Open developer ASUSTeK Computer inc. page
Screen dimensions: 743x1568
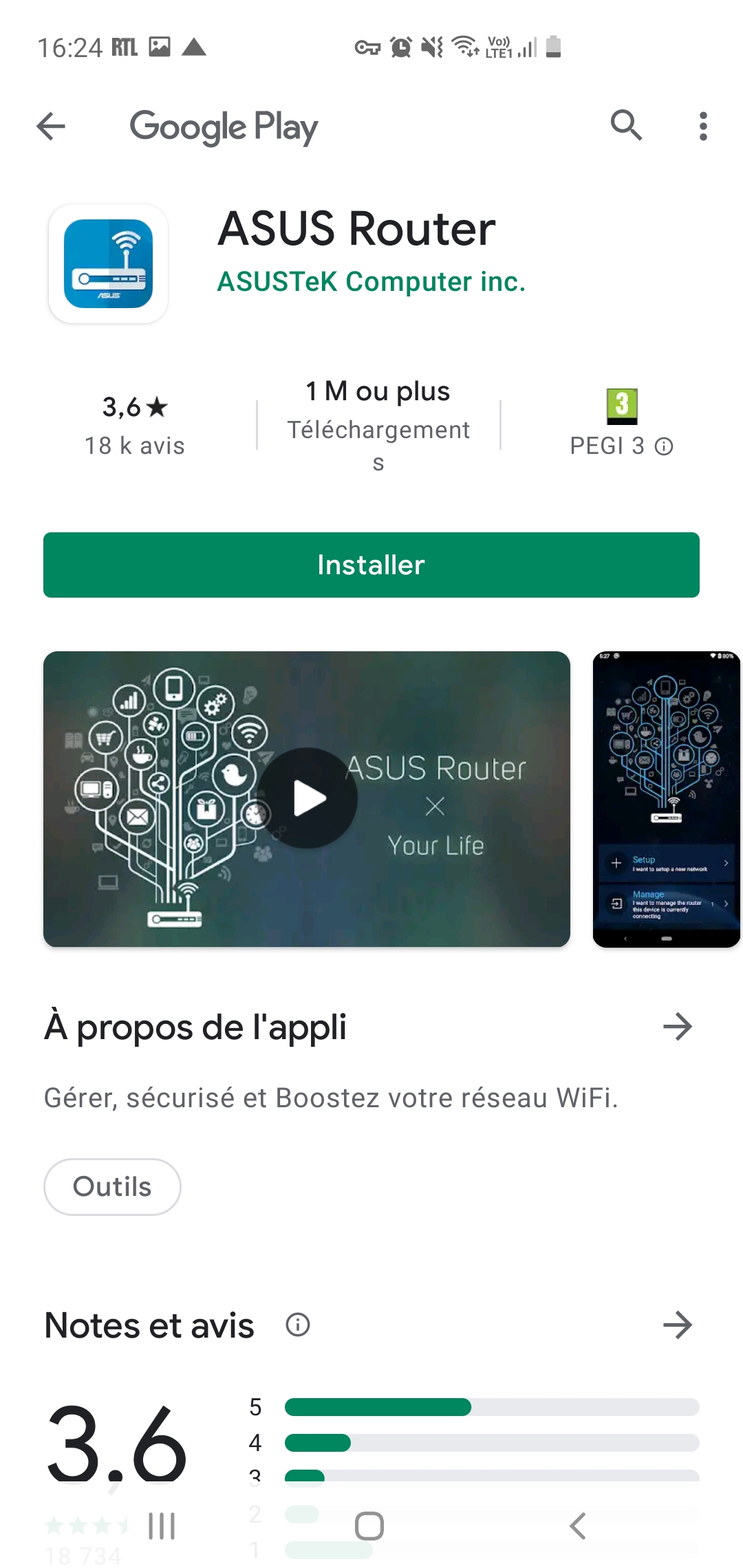pos(371,282)
